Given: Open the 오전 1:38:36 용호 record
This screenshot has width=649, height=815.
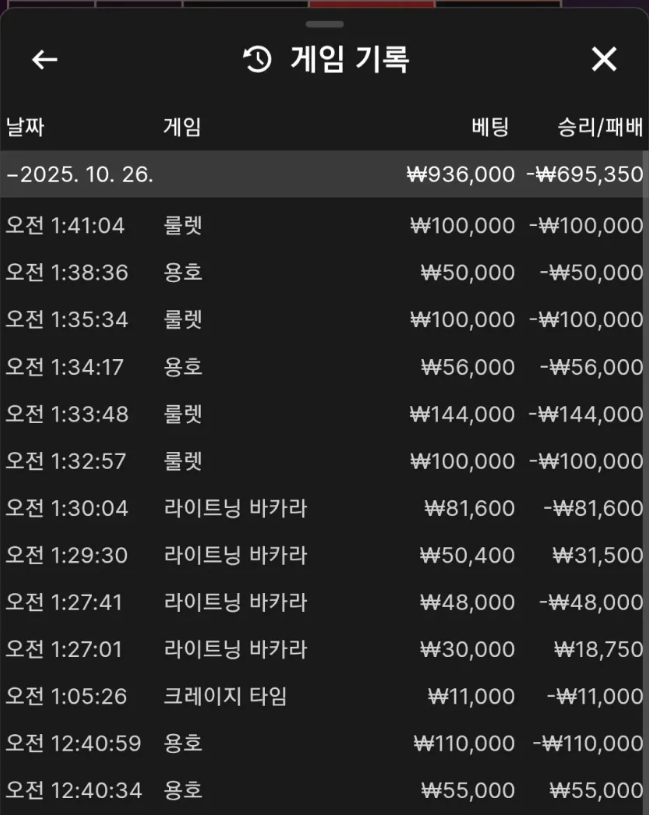Looking at the screenshot, I should point(324,273).
